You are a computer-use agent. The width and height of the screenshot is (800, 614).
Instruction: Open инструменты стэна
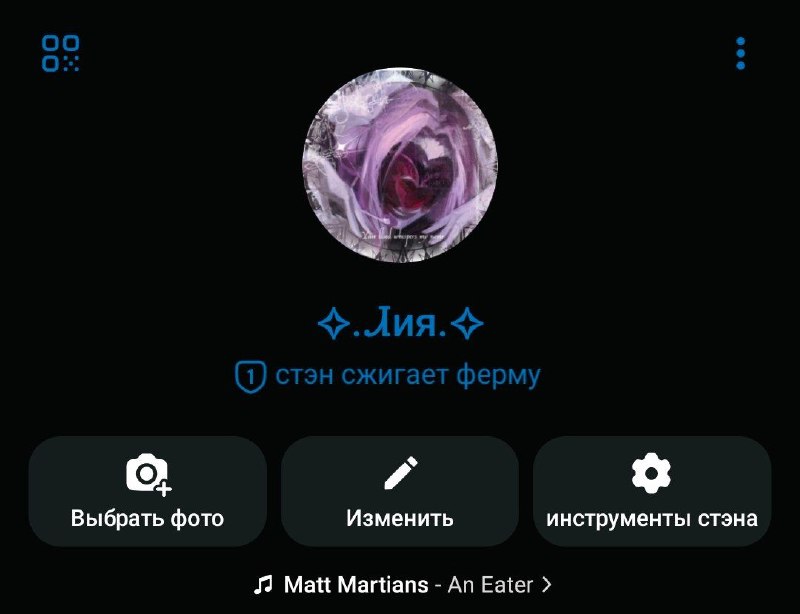pos(652,491)
